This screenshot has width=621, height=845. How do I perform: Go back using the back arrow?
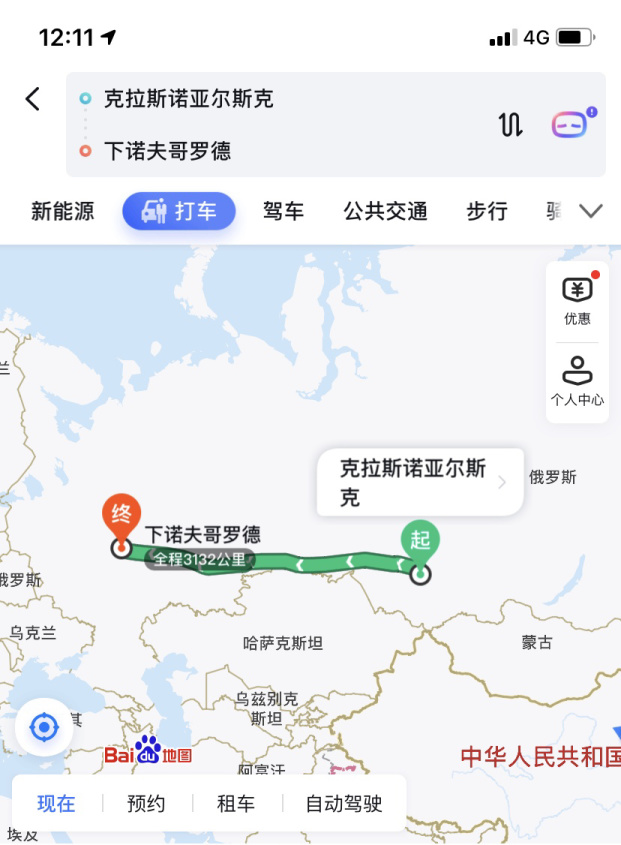(33, 98)
